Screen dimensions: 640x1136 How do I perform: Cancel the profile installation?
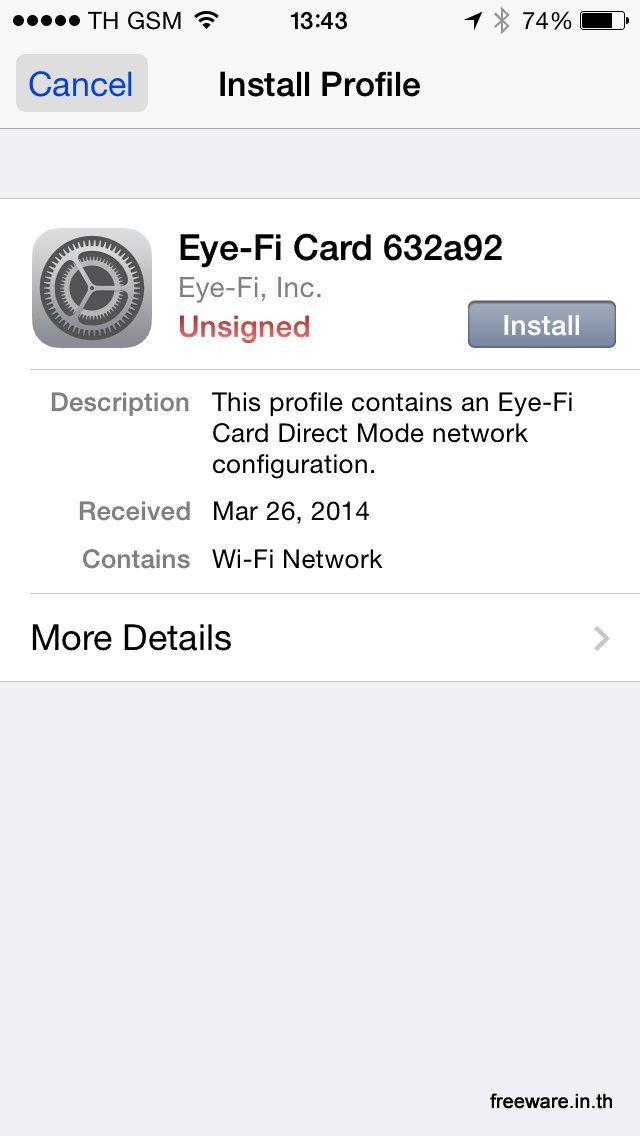click(81, 84)
